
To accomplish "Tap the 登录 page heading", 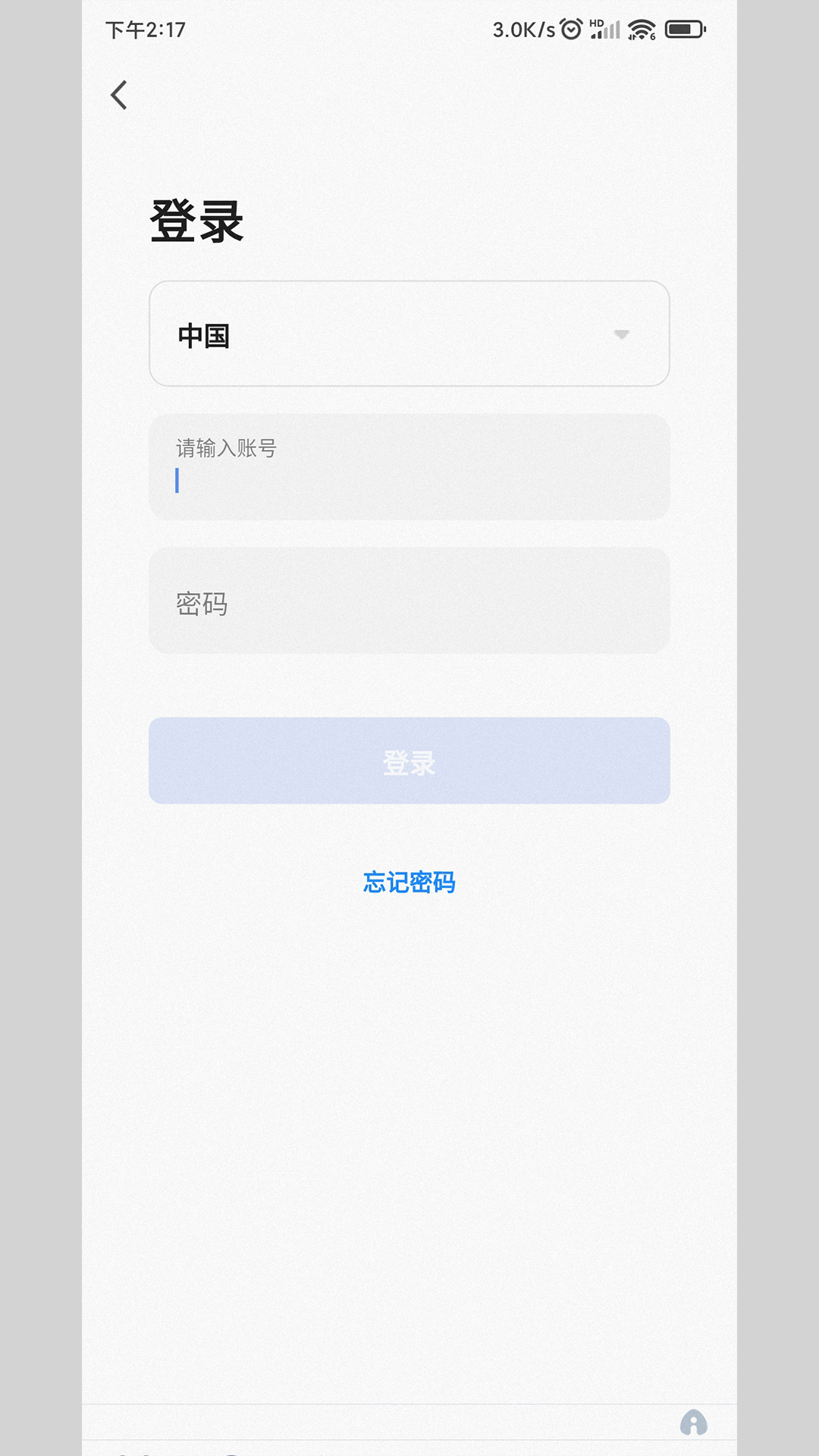I will (x=196, y=221).
